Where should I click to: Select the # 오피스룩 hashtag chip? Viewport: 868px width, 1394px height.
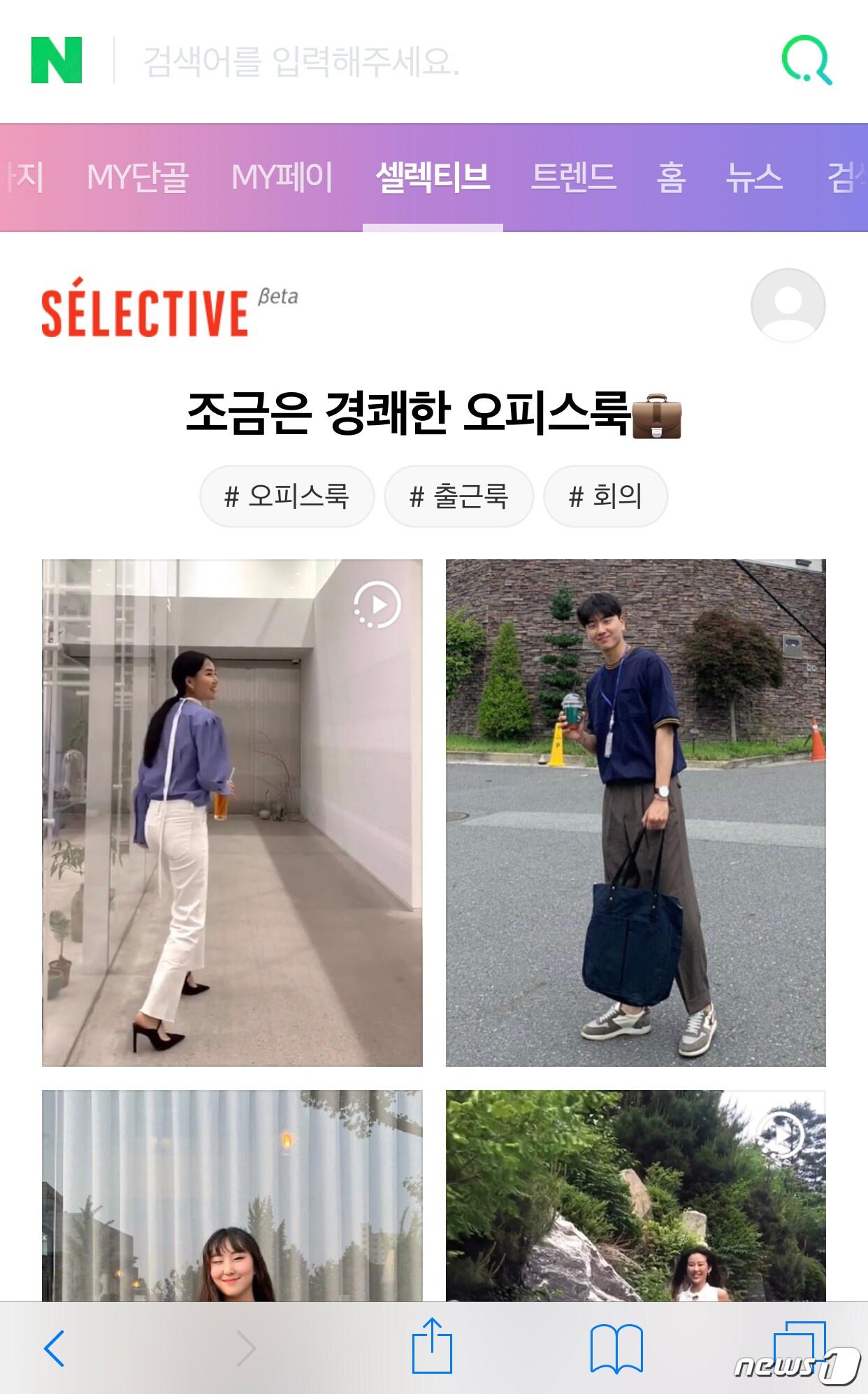[287, 496]
